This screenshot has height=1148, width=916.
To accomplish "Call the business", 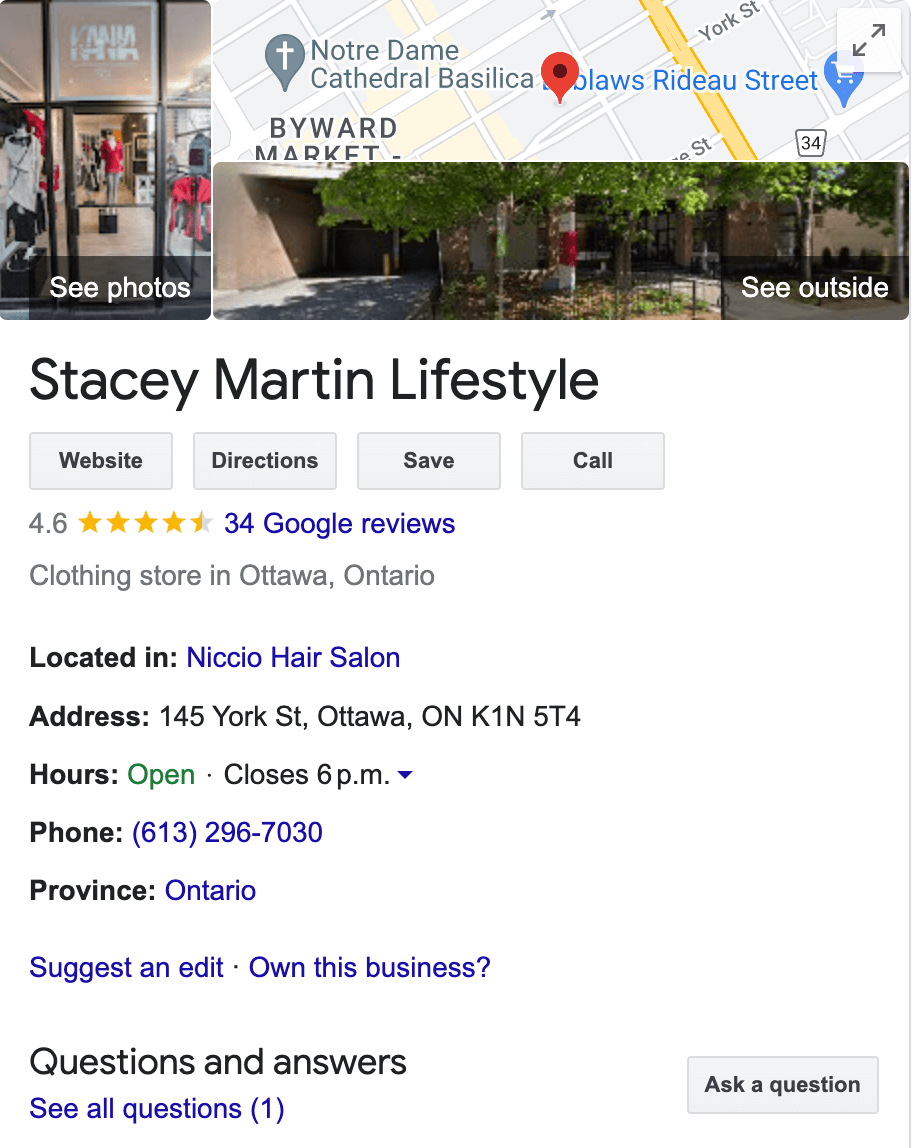I will [593, 461].
